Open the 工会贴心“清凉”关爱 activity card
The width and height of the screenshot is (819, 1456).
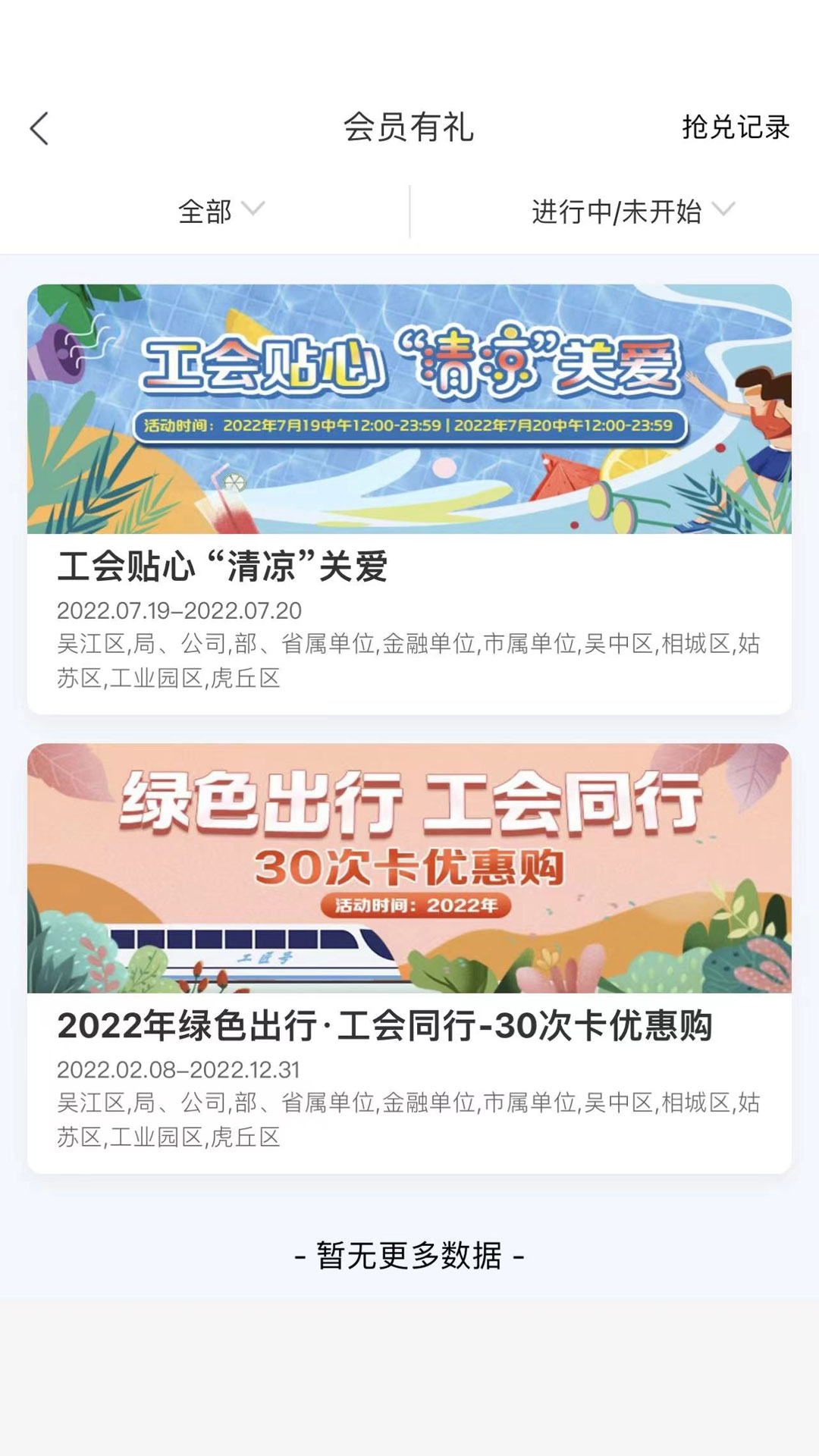(x=409, y=499)
